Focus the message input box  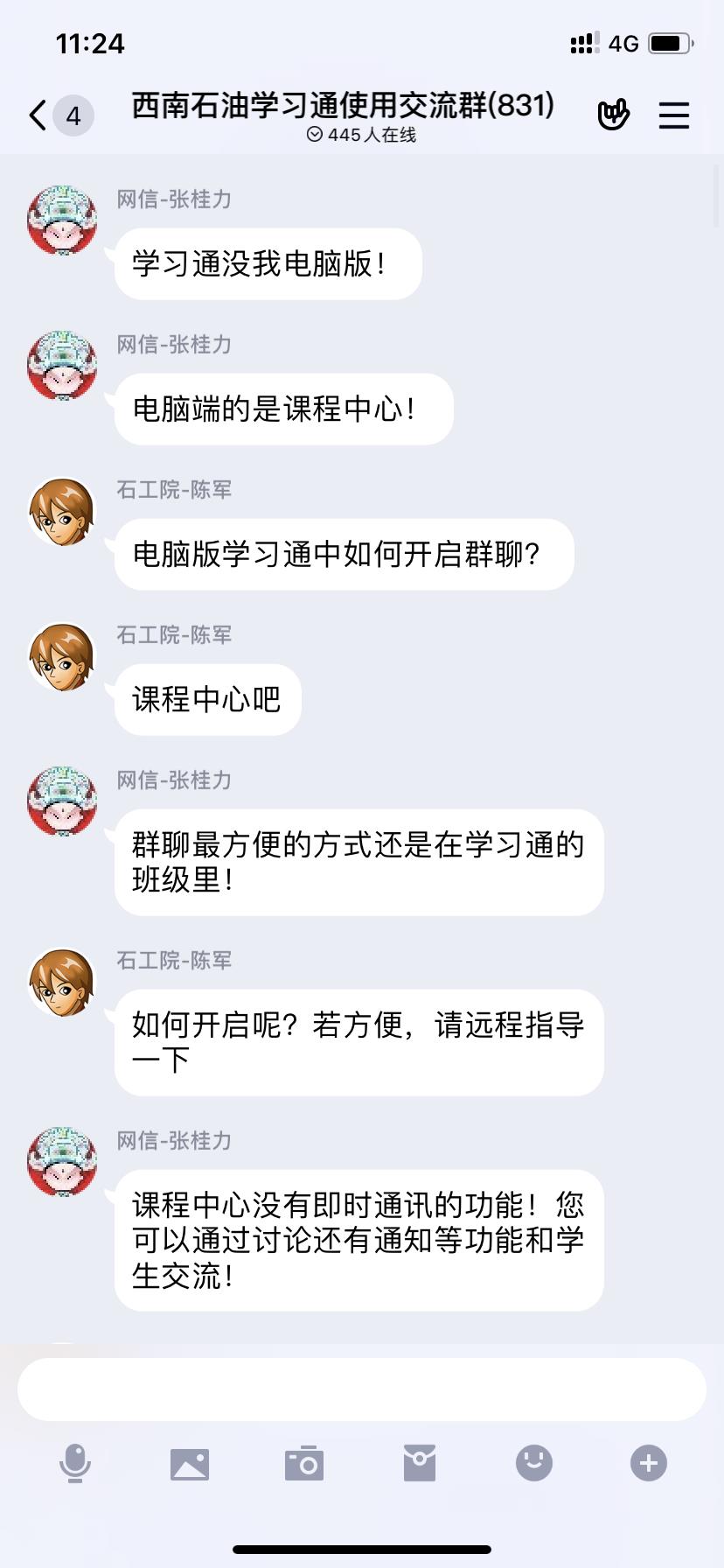[x=362, y=1389]
